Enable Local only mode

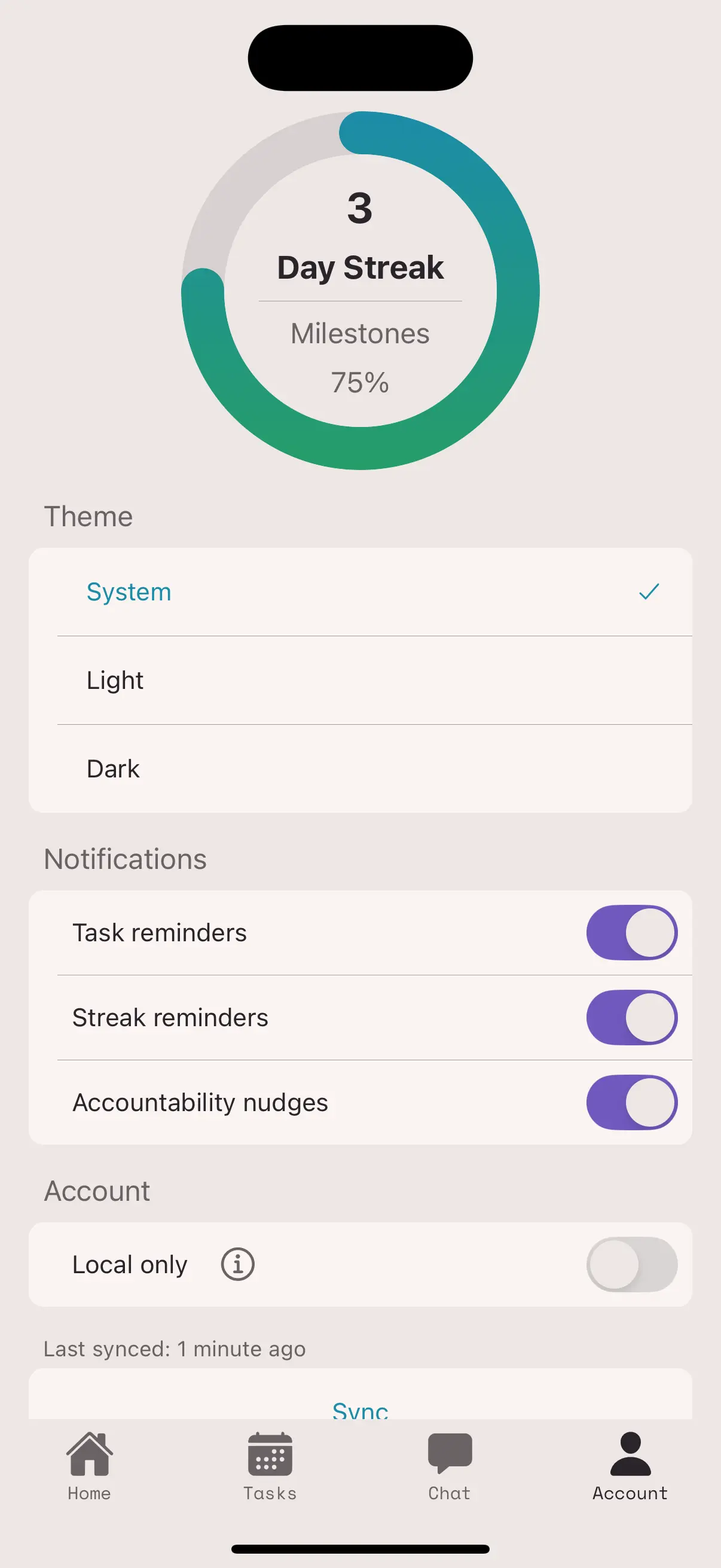click(x=631, y=1264)
